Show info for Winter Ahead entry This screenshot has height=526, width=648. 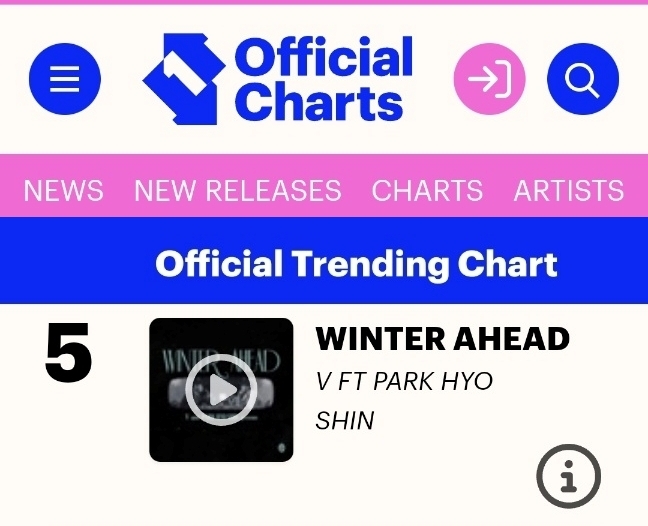pyautogui.click(x=569, y=476)
